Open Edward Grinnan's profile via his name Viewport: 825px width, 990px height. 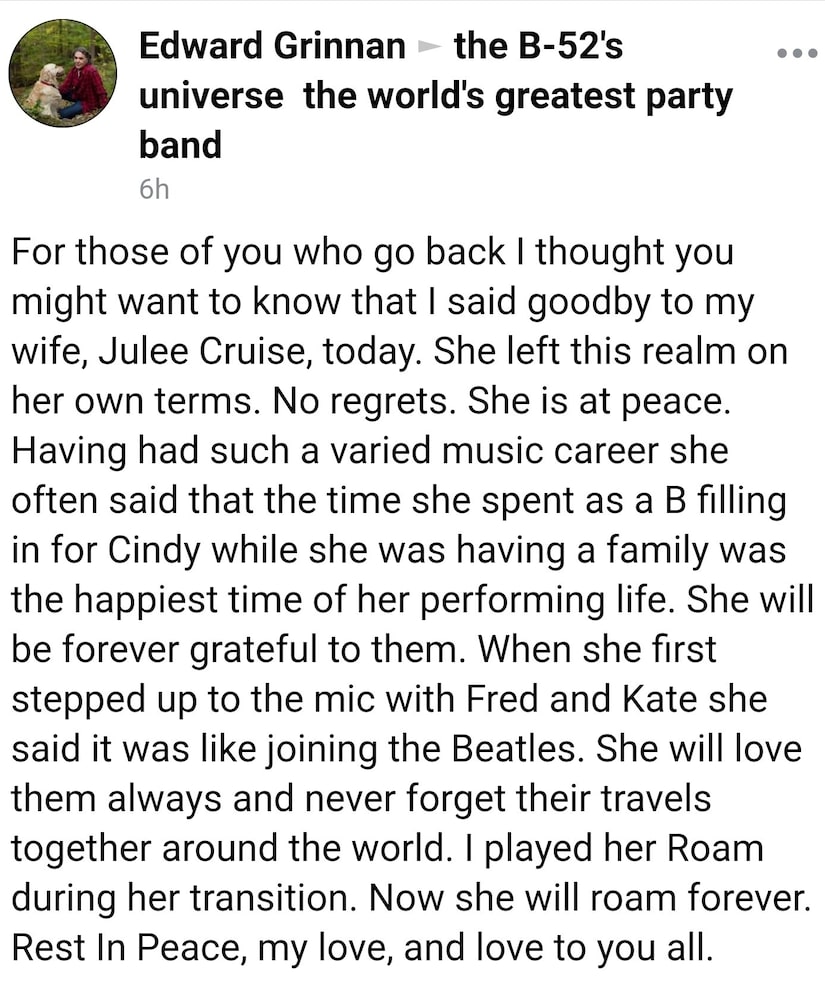pyautogui.click(x=272, y=45)
